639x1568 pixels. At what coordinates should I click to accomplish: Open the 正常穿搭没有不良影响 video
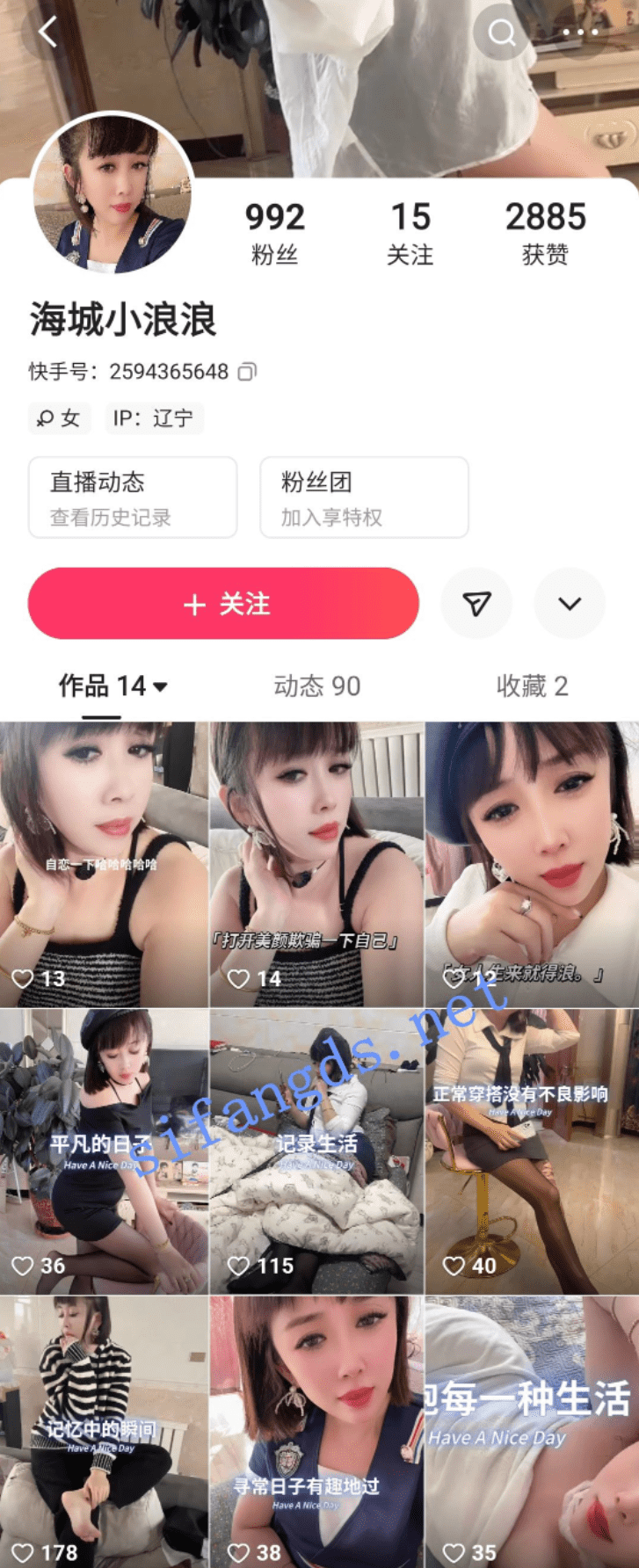click(x=532, y=1151)
